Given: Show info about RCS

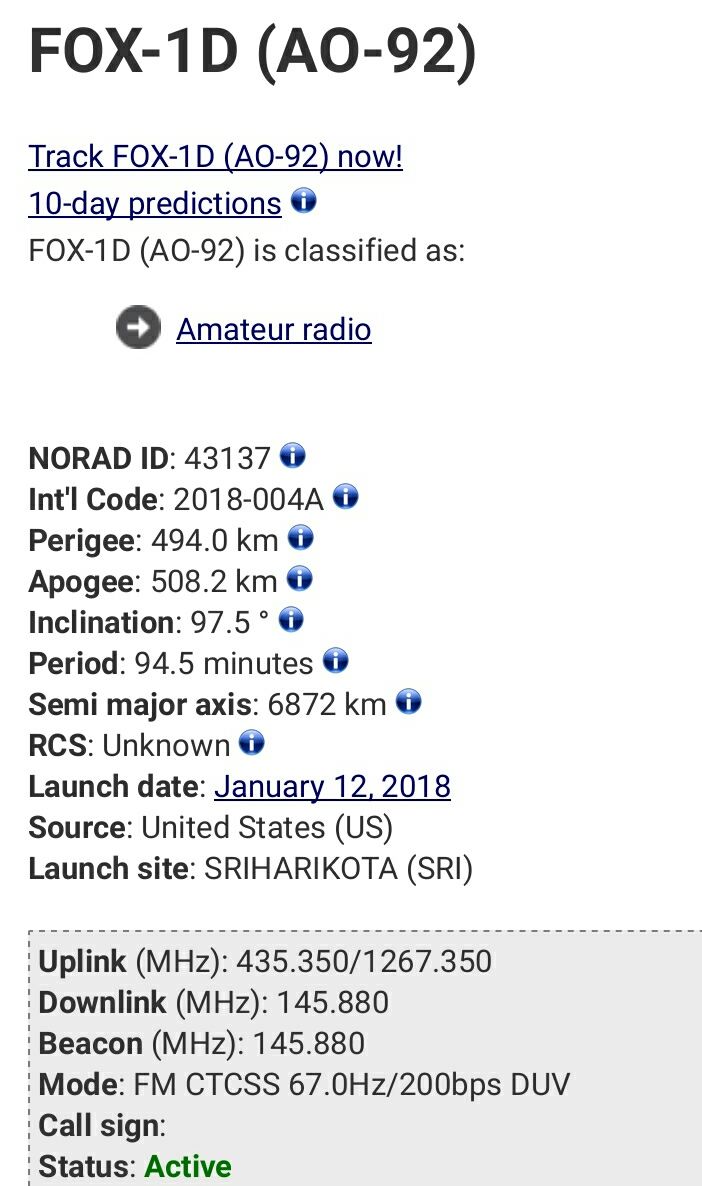Looking at the screenshot, I should click(252, 743).
